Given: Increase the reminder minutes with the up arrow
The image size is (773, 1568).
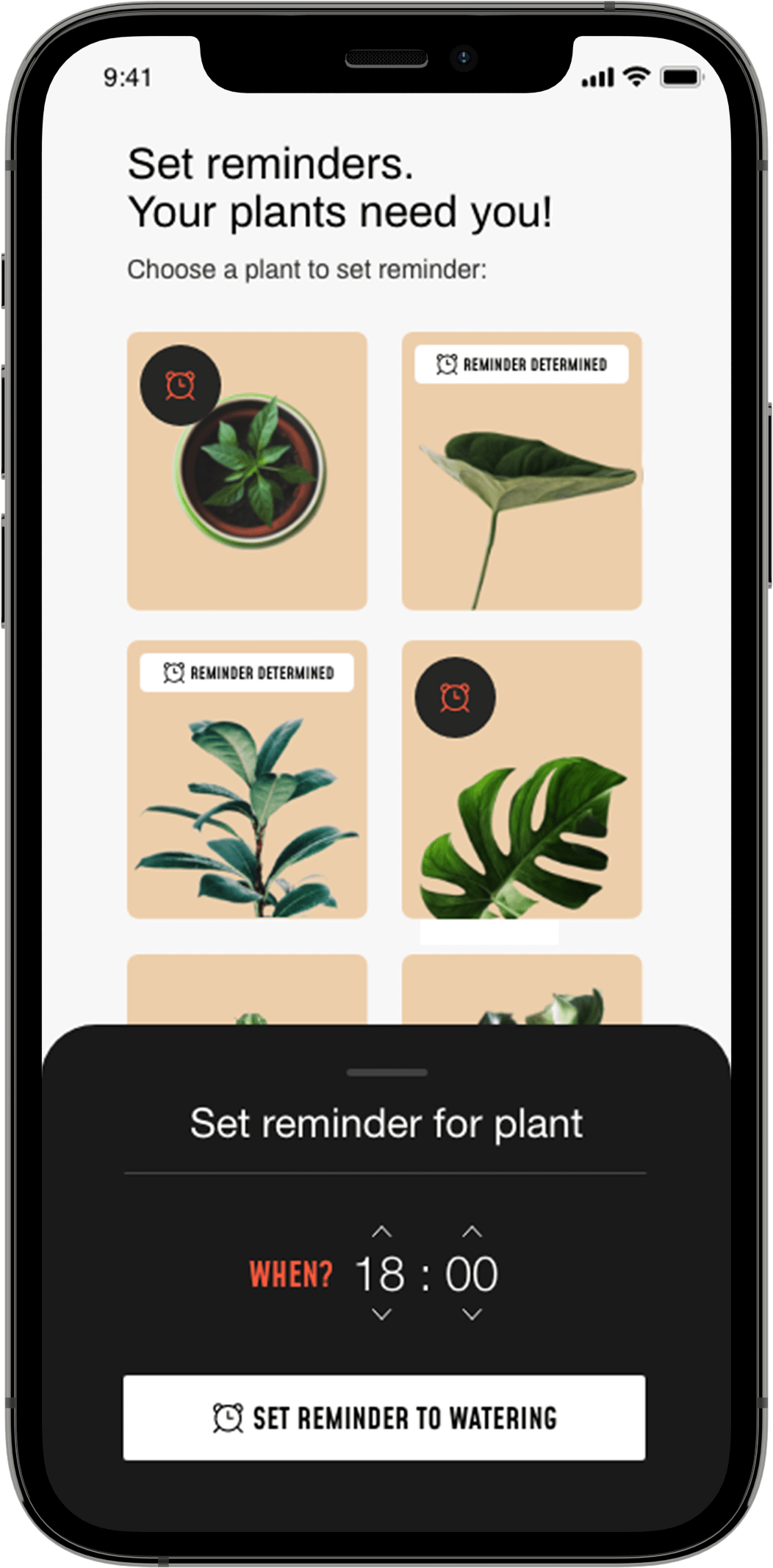Looking at the screenshot, I should tap(472, 1232).
